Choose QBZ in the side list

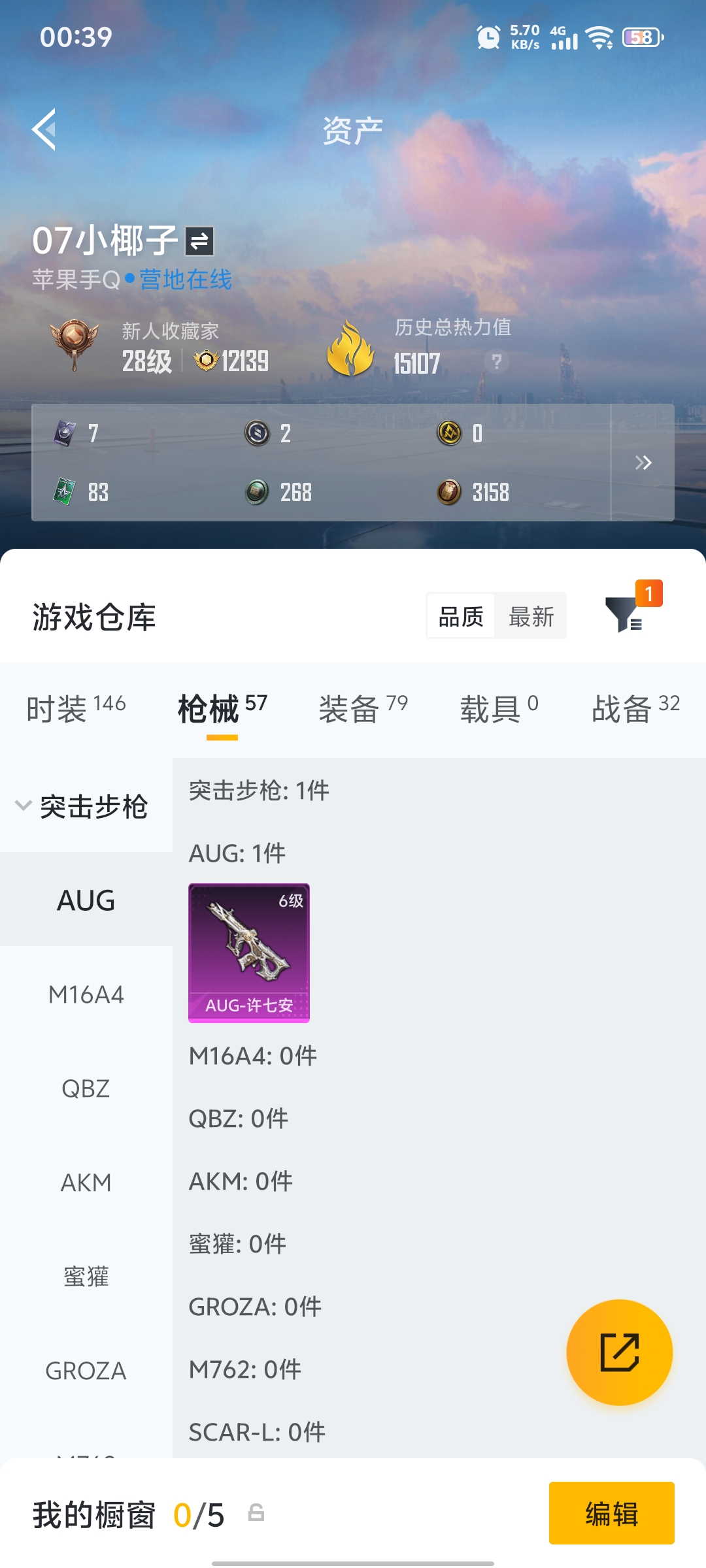86,1088
